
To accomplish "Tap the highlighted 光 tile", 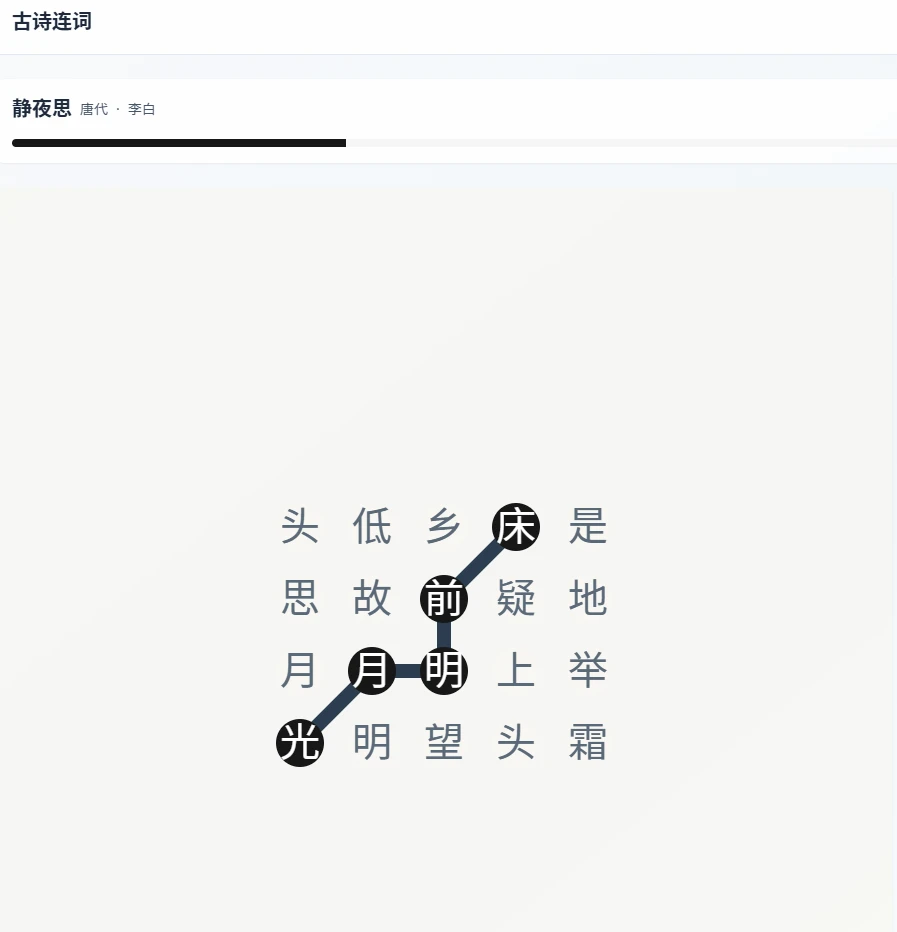I will pos(300,743).
